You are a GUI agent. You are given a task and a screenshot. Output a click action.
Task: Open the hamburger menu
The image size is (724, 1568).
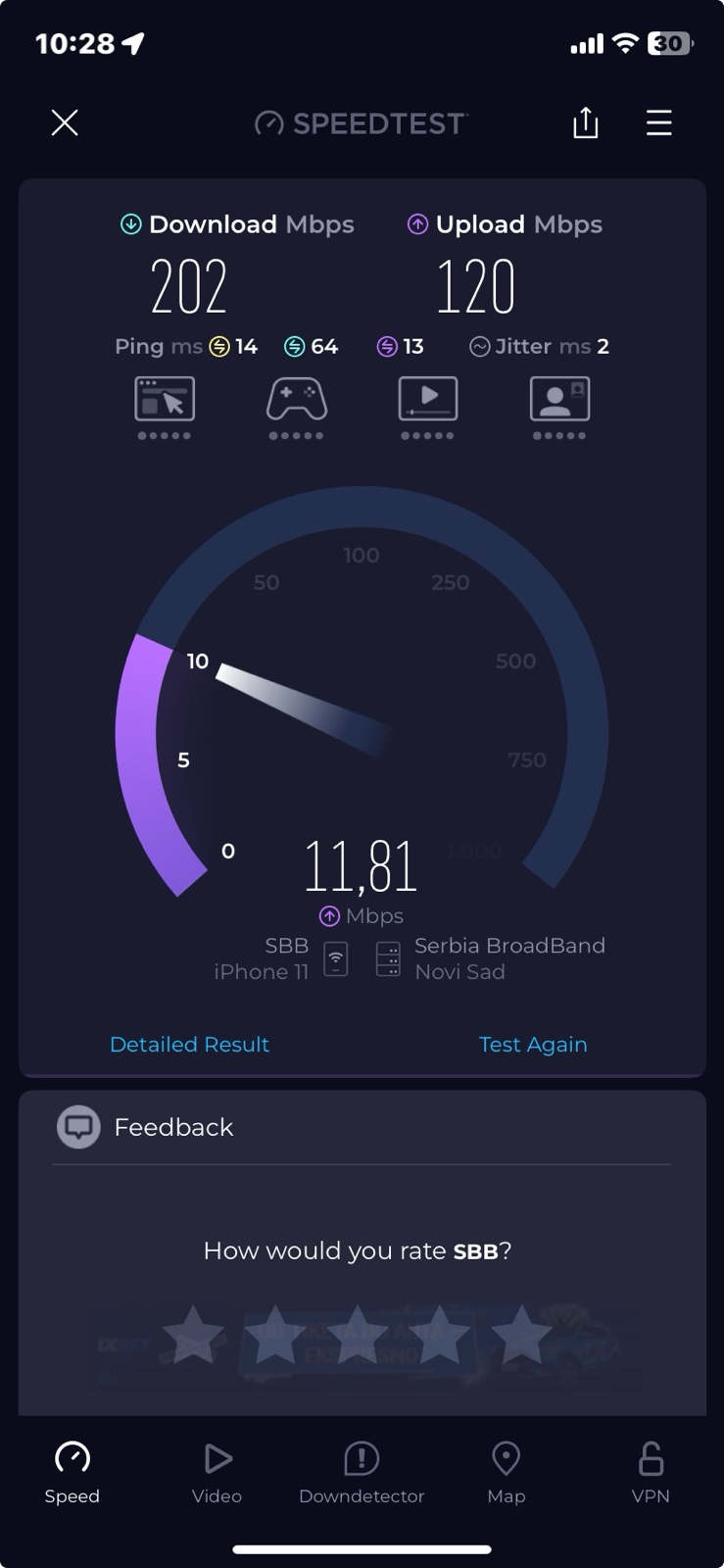[658, 122]
